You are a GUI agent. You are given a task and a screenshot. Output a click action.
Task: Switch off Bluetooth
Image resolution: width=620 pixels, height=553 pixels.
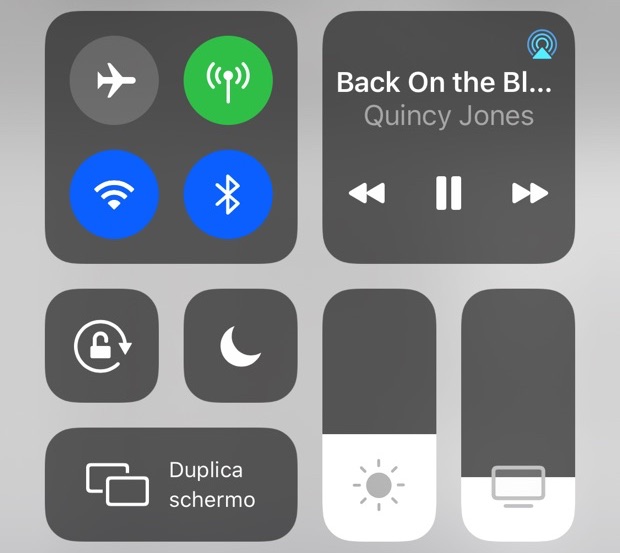pyautogui.click(x=228, y=196)
